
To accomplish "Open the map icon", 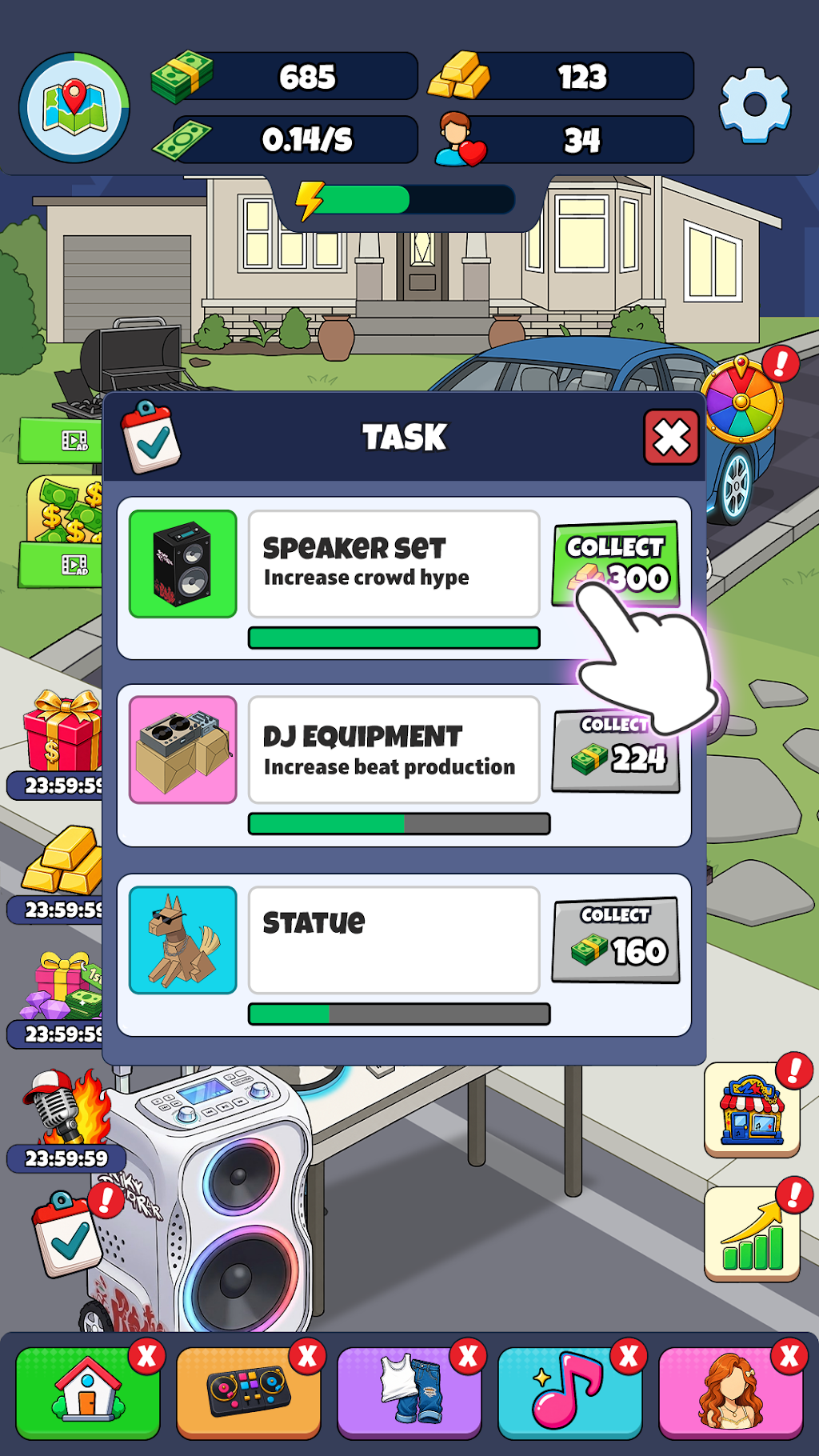I will coord(74,108).
